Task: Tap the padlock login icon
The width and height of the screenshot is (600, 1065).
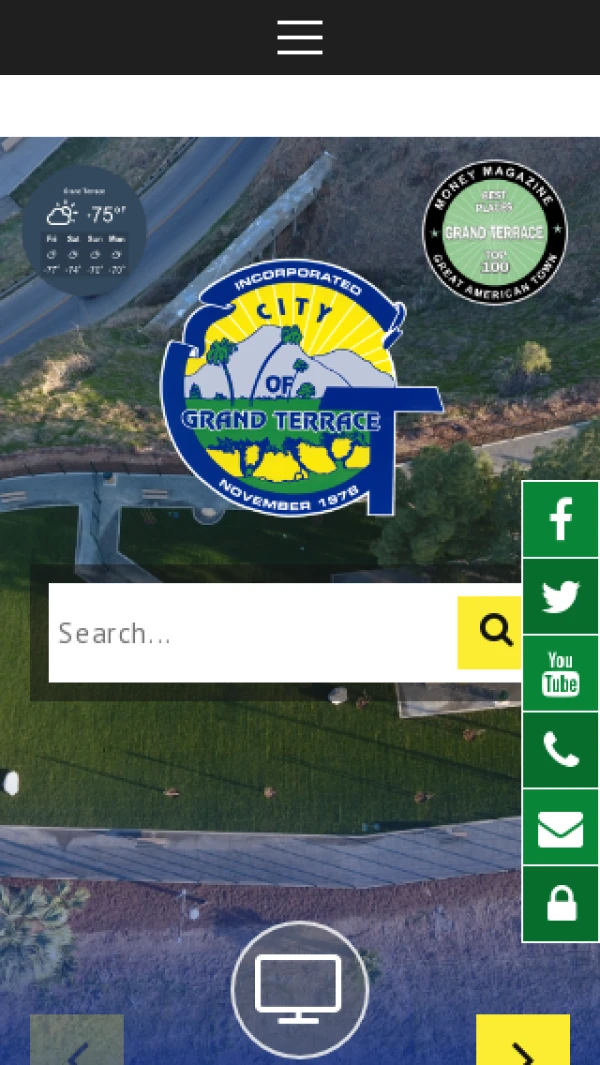Action: (x=561, y=904)
